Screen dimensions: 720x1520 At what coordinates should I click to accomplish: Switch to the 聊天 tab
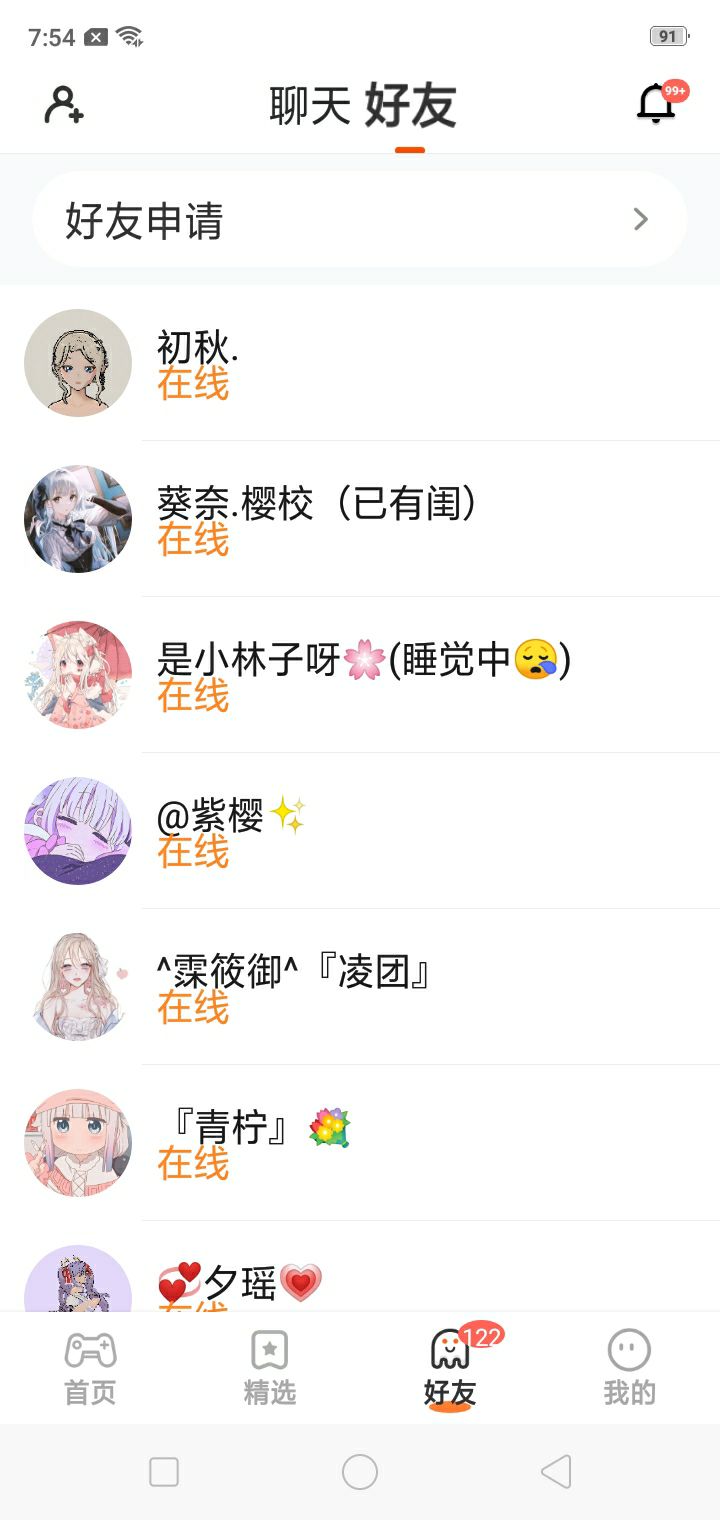[310, 106]
